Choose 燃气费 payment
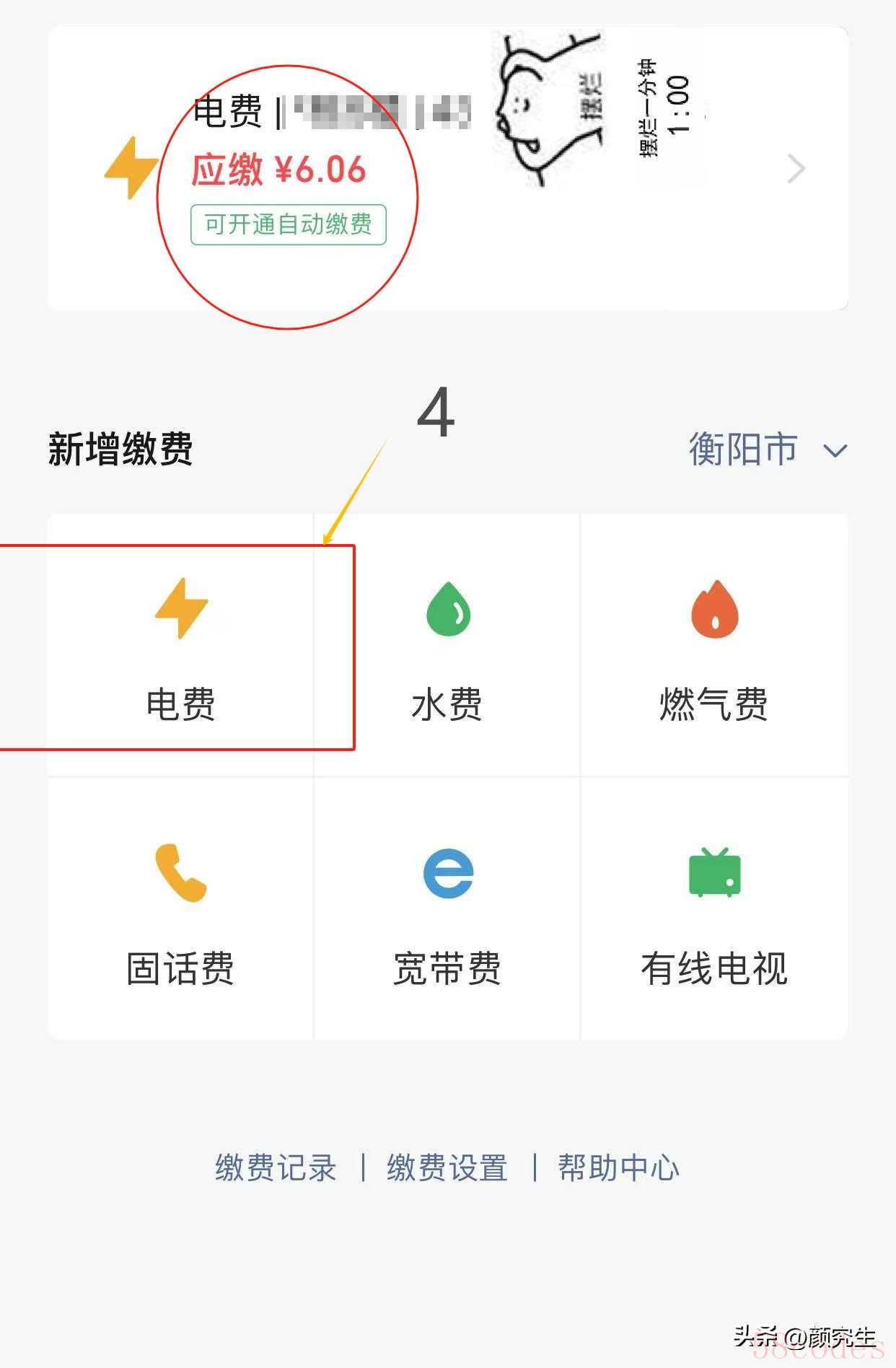 (x=714, y=646)
